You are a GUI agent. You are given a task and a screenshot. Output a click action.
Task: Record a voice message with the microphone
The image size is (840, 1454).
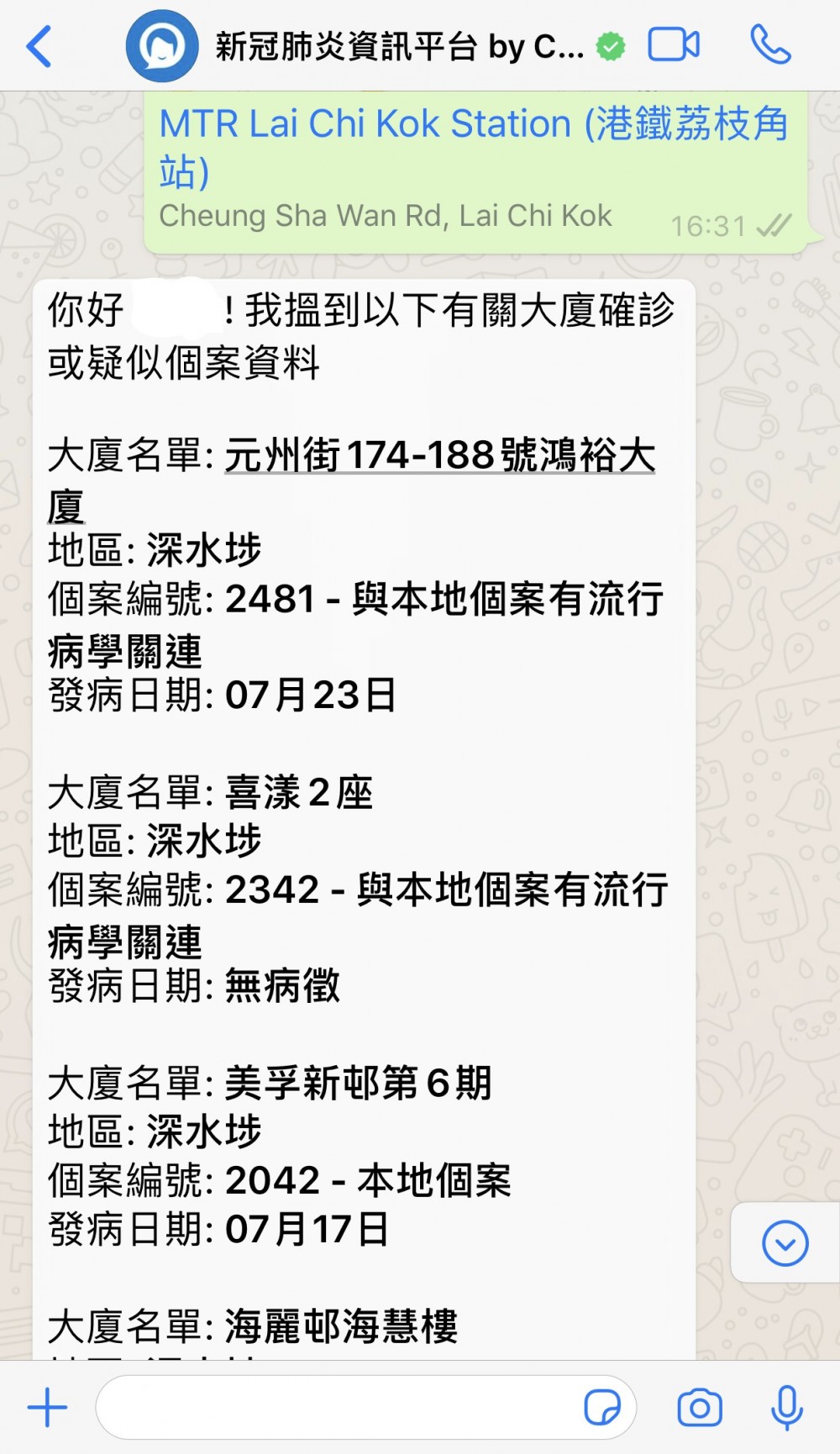(x=786, y=1407)
